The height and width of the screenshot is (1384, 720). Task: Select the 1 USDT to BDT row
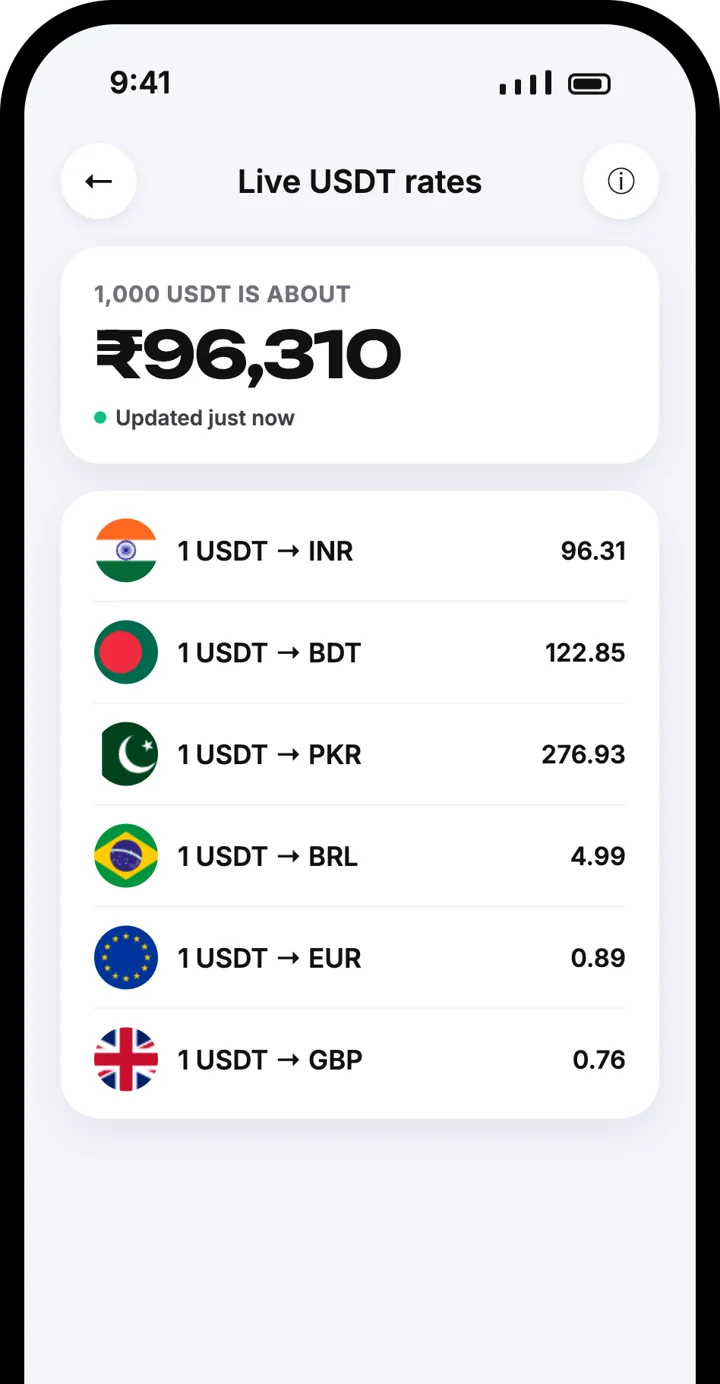click(x=360, y=653)
